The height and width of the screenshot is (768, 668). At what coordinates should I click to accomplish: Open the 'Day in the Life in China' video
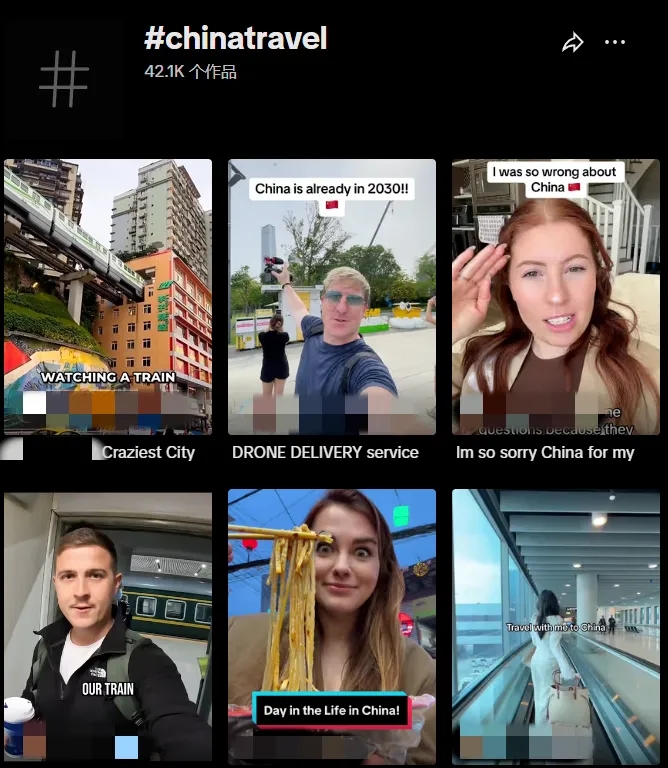(332, 626)
